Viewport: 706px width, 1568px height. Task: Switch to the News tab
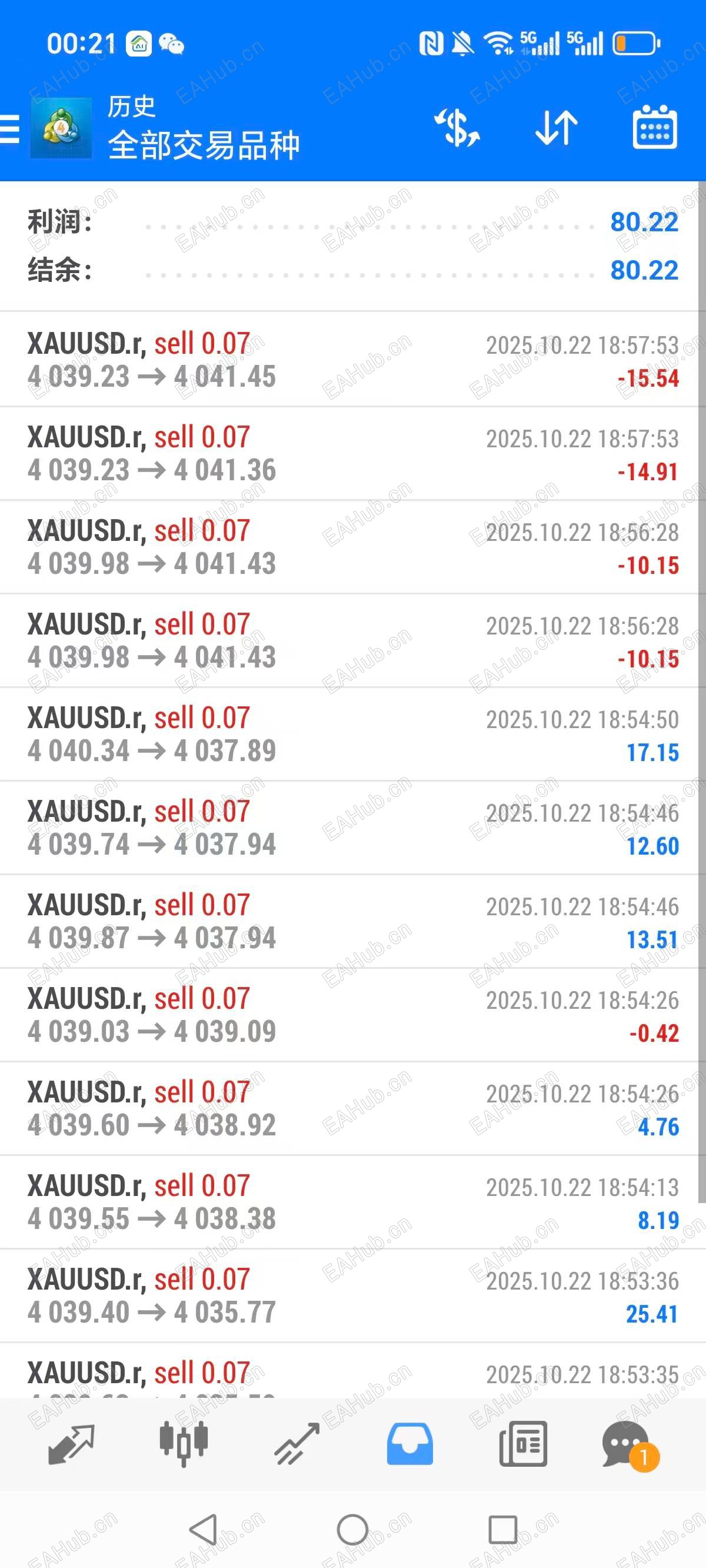coord(523,1444)
